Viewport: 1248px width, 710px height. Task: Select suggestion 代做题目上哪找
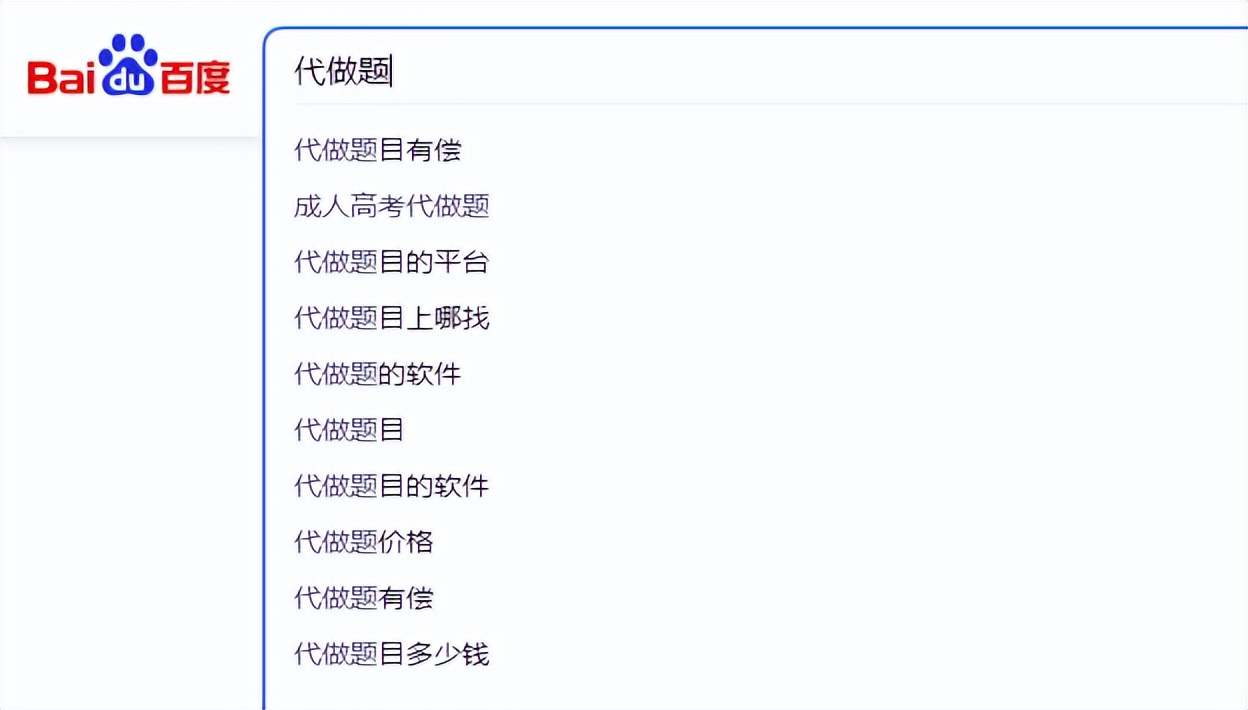(392, 318)
